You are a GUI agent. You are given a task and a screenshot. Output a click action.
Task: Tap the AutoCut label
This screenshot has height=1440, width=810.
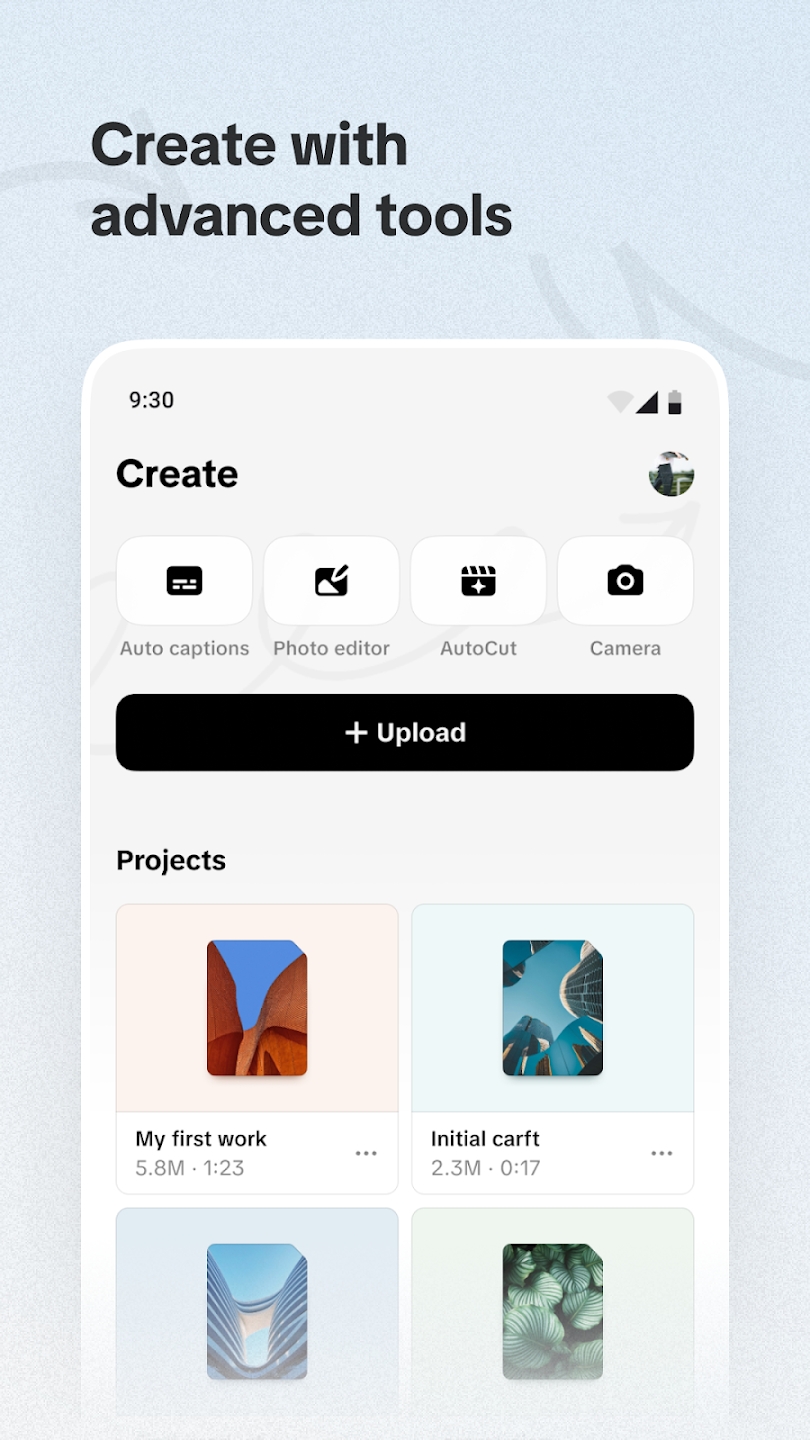[x=478, y=648]
